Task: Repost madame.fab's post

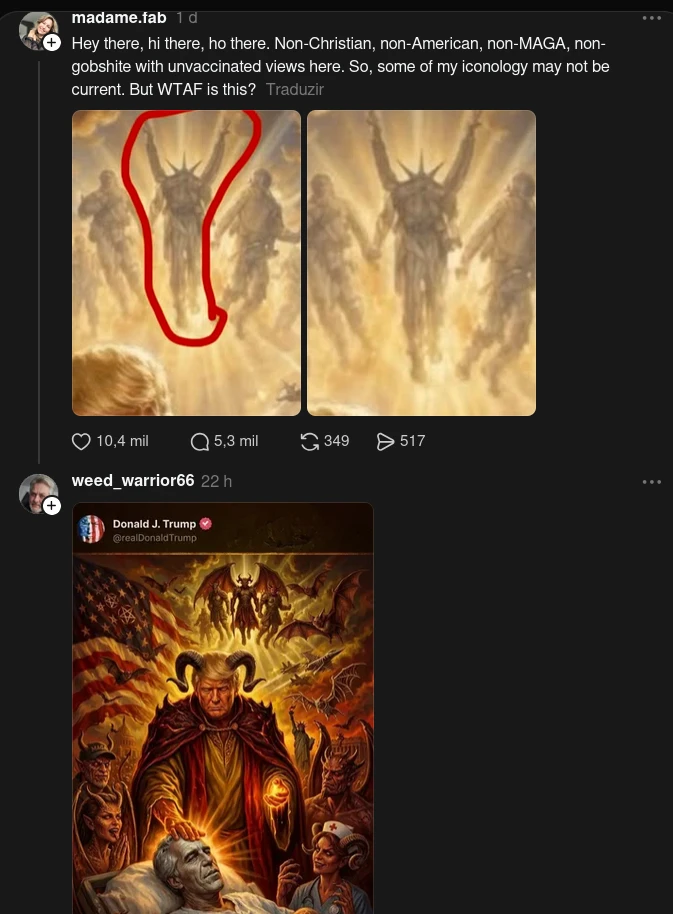Action: pos(310,441)
